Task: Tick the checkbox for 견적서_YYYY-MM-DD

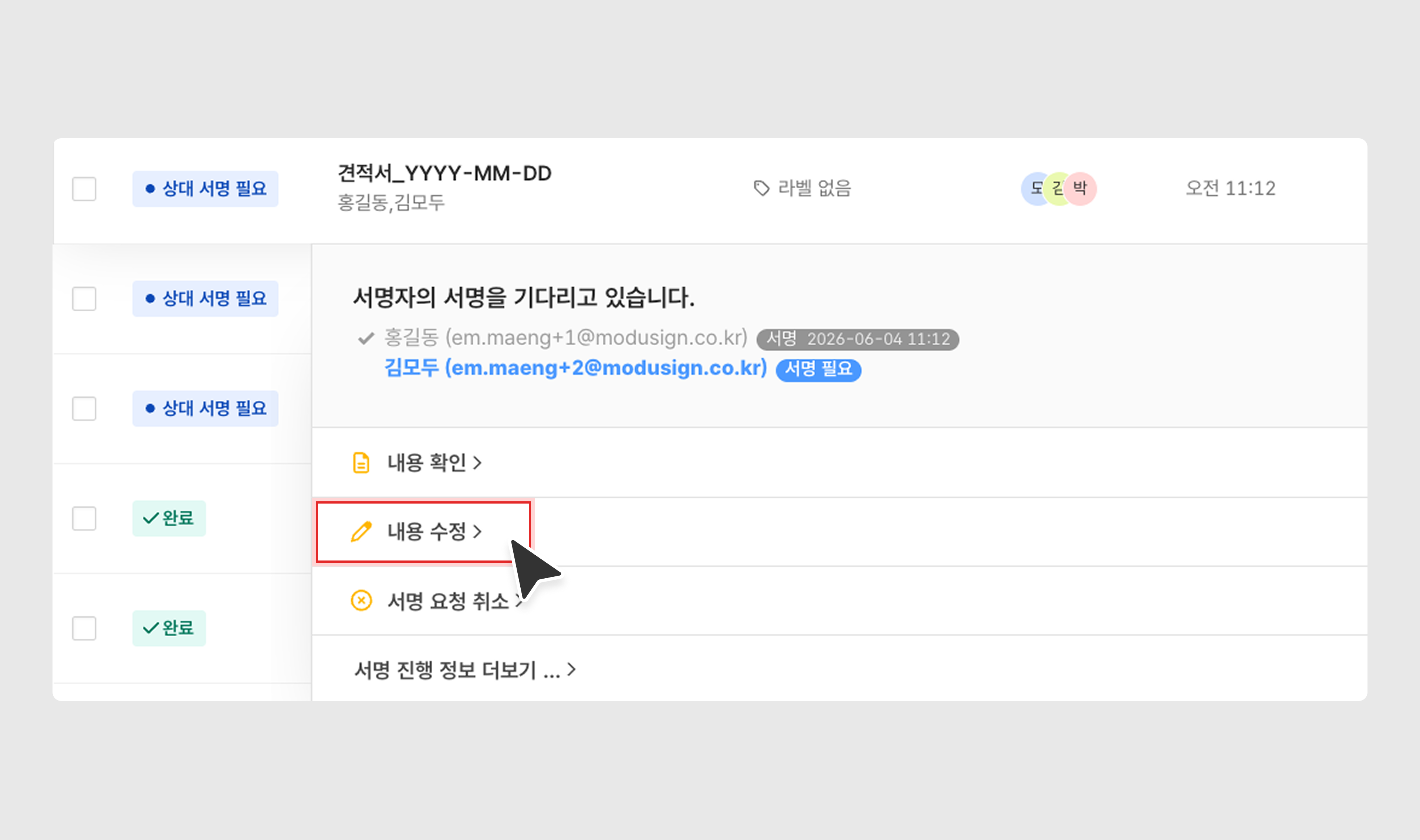Action: coord(84,189)
